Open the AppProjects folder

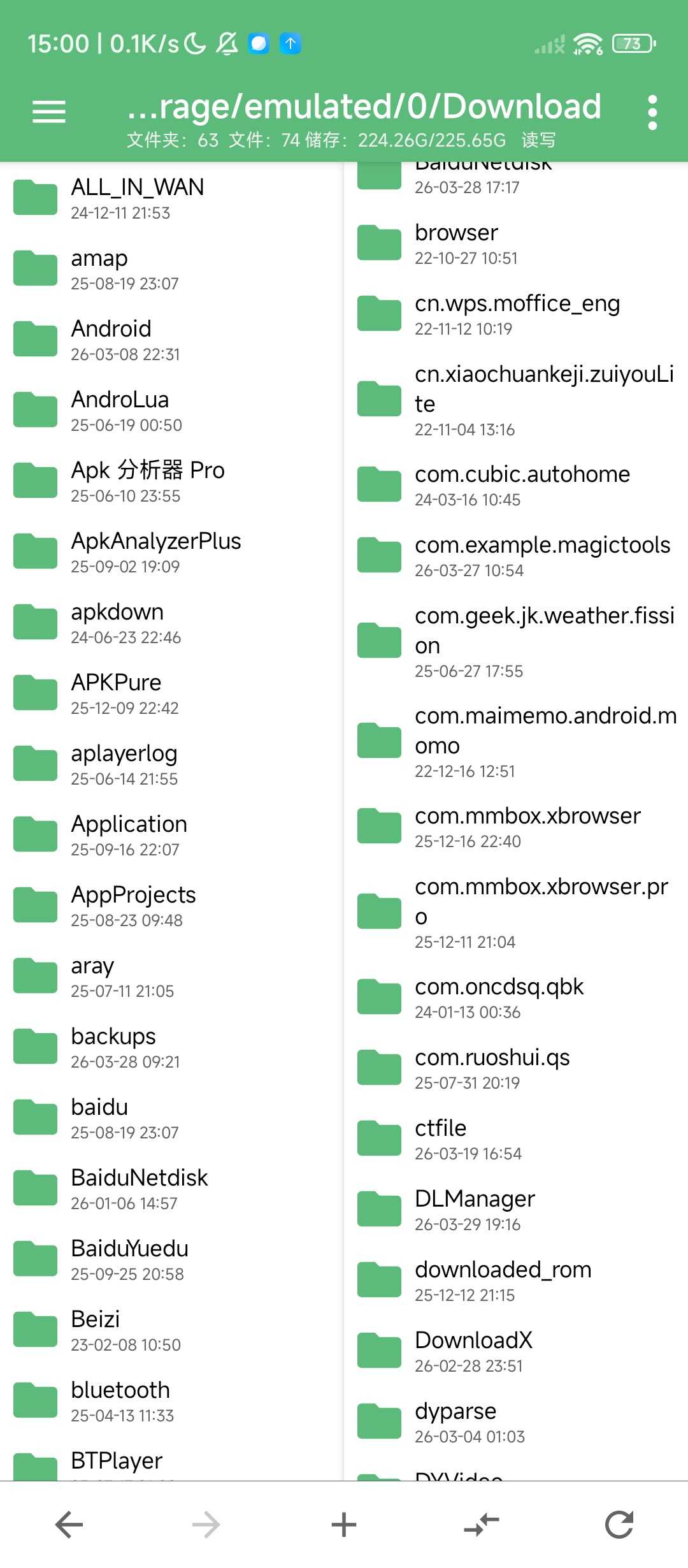(x=172, y=906)
